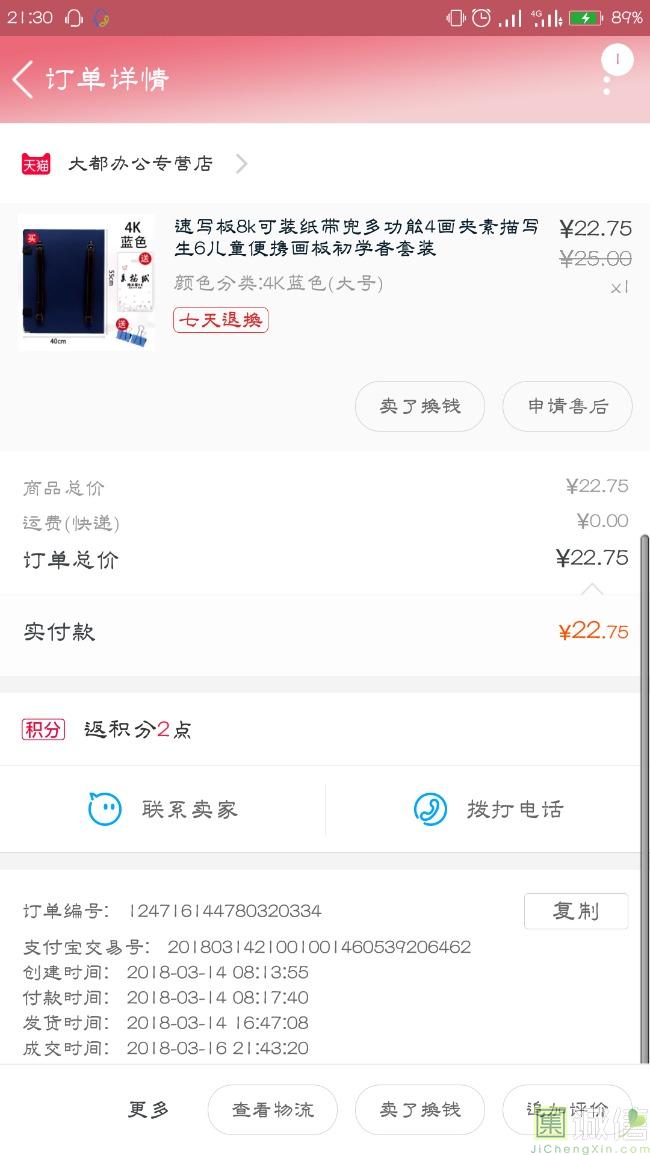Tap 卖了换钱 in the bottom bar
This screenshot has width=650, height=1155.
pyautogui.click(x=420, y=1109)
